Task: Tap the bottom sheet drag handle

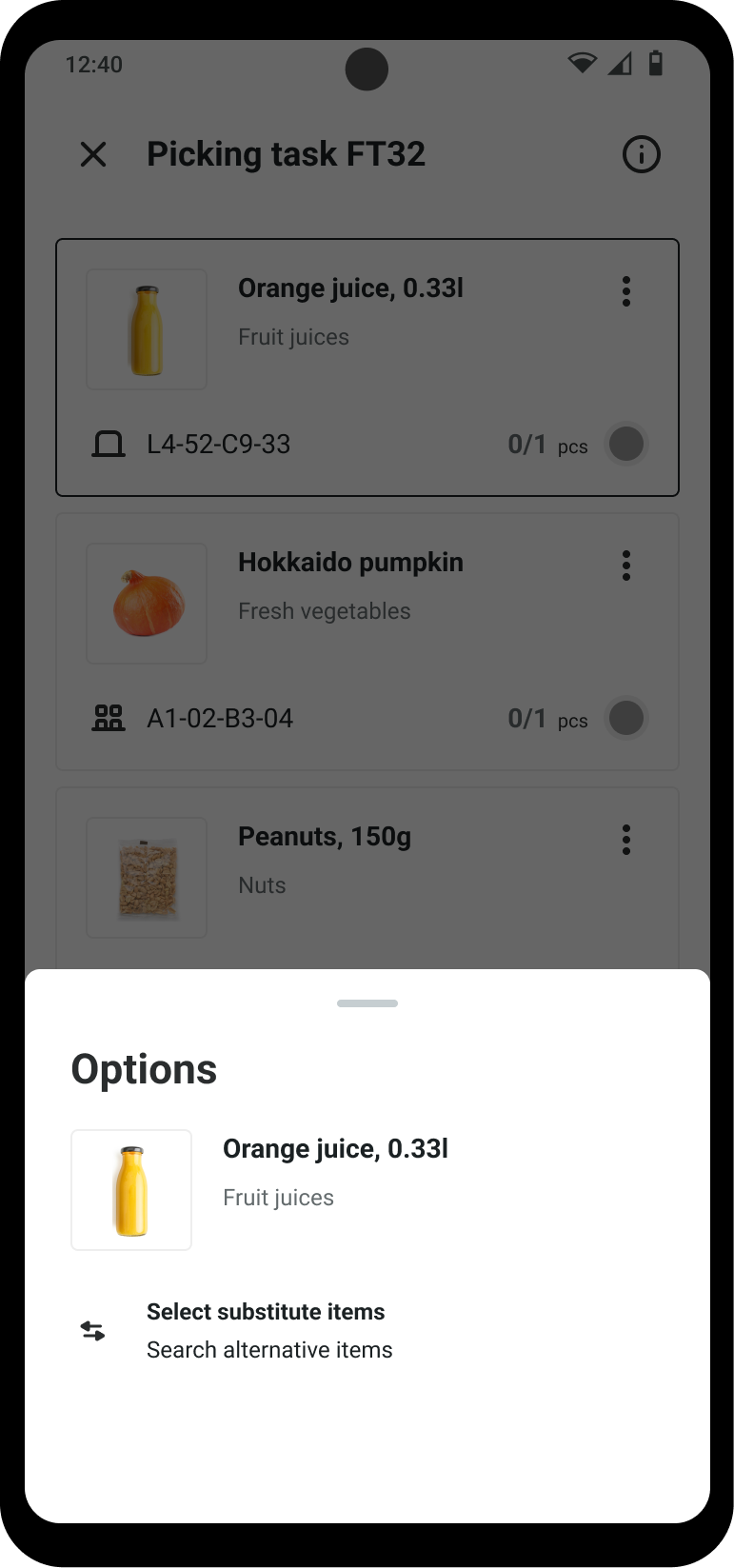Action: (367, 1003)
